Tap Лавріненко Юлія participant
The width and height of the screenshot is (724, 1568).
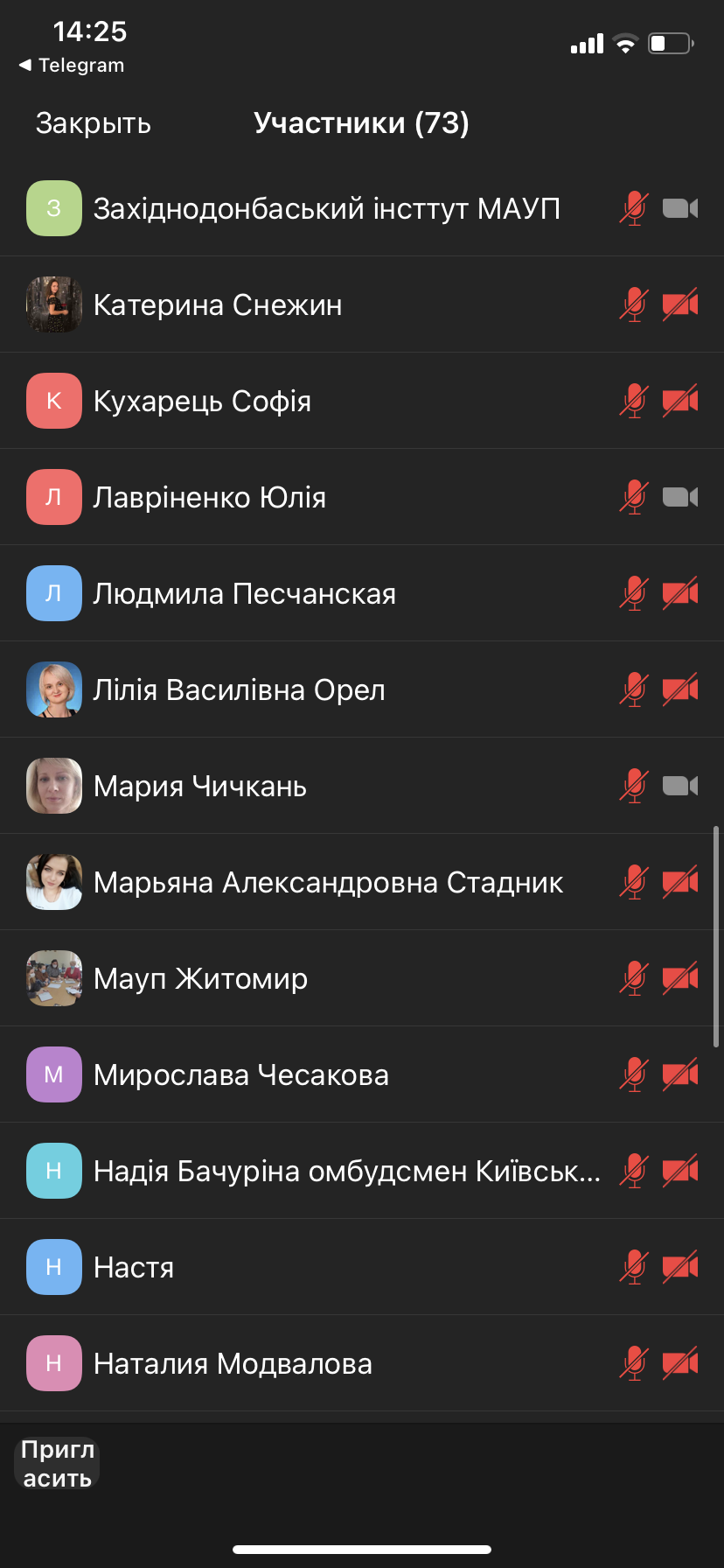point(210,498)
